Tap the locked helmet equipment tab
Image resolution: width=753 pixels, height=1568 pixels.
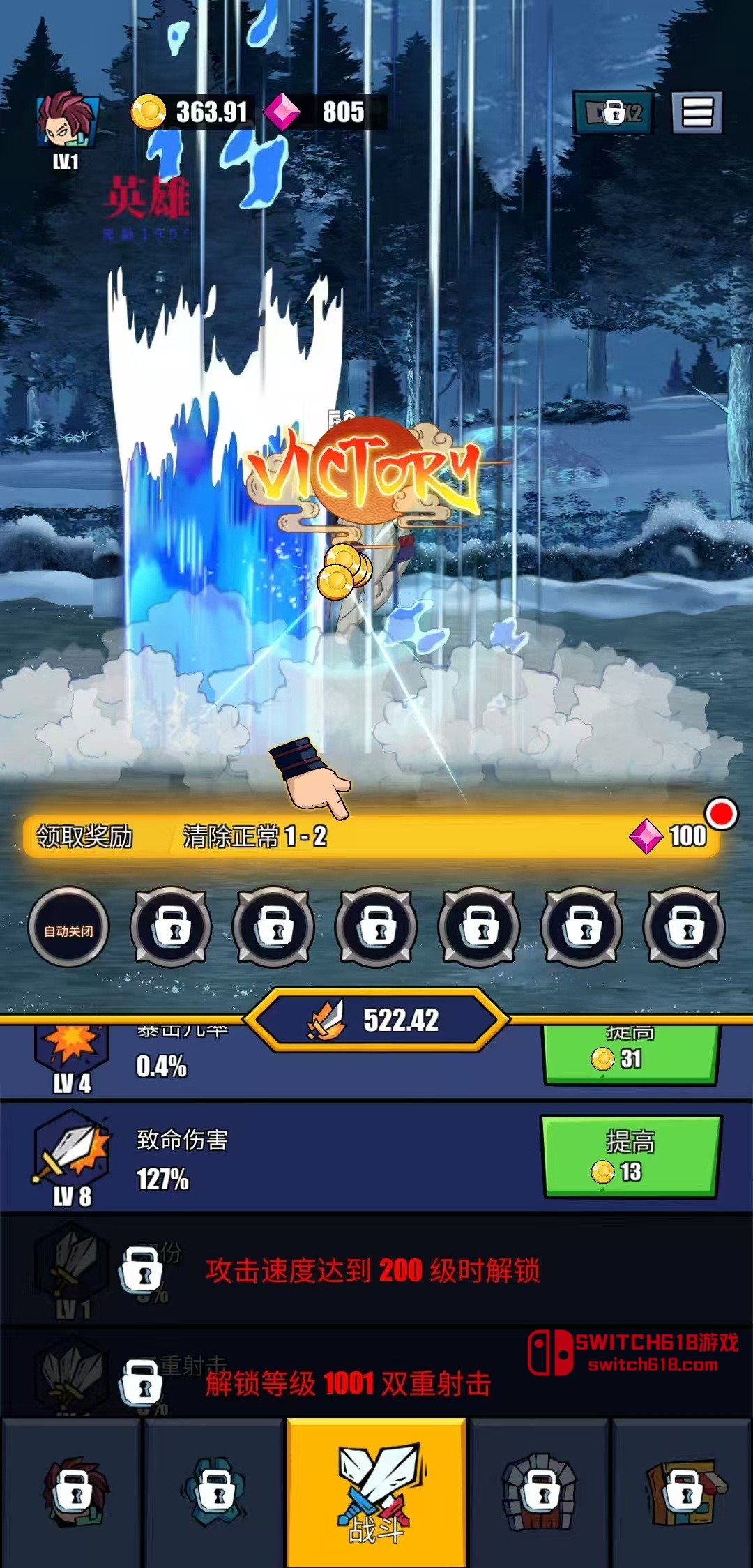[x=540, y=1493]
